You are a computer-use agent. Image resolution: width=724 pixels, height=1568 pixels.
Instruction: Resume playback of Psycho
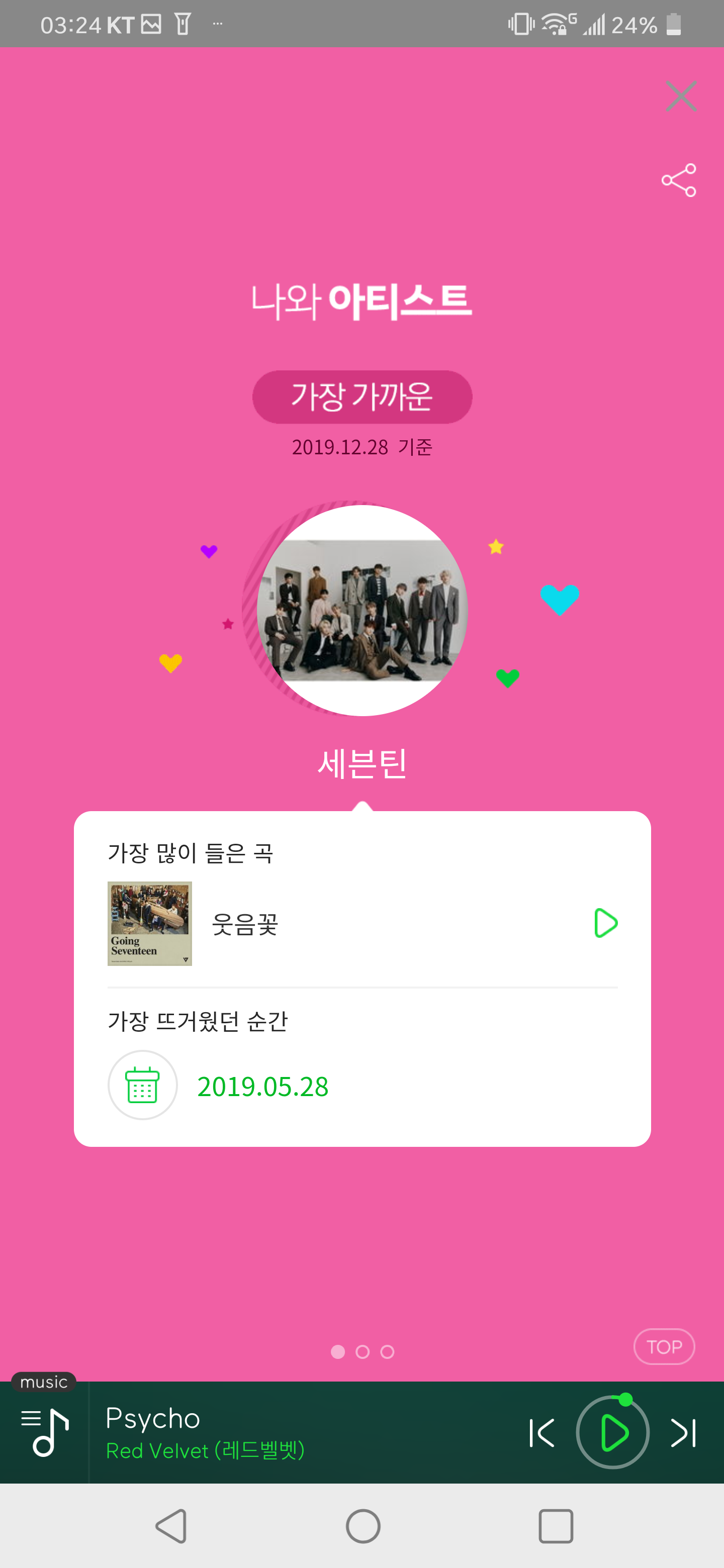(614, 1432)
